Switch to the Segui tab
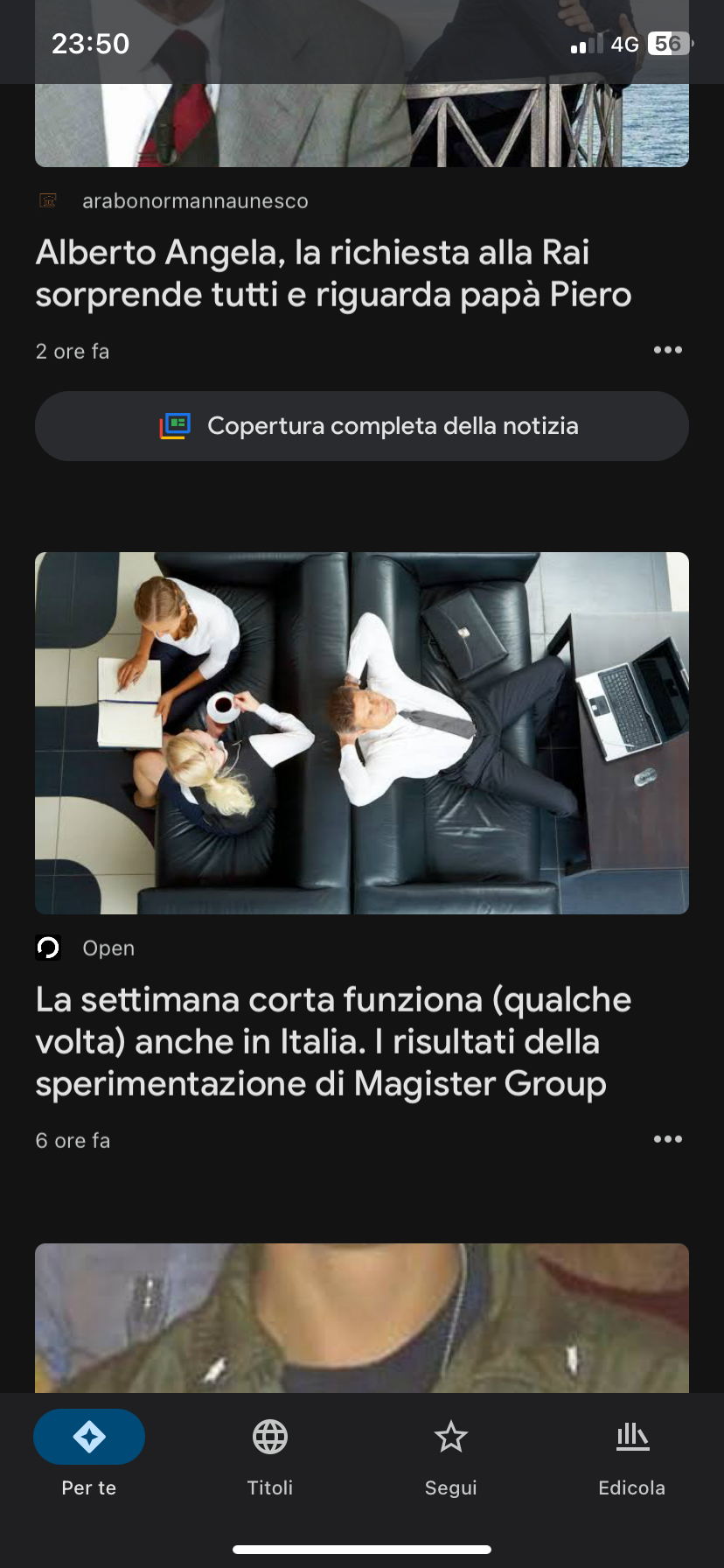724x1568 pixels. click(451, 1453)
